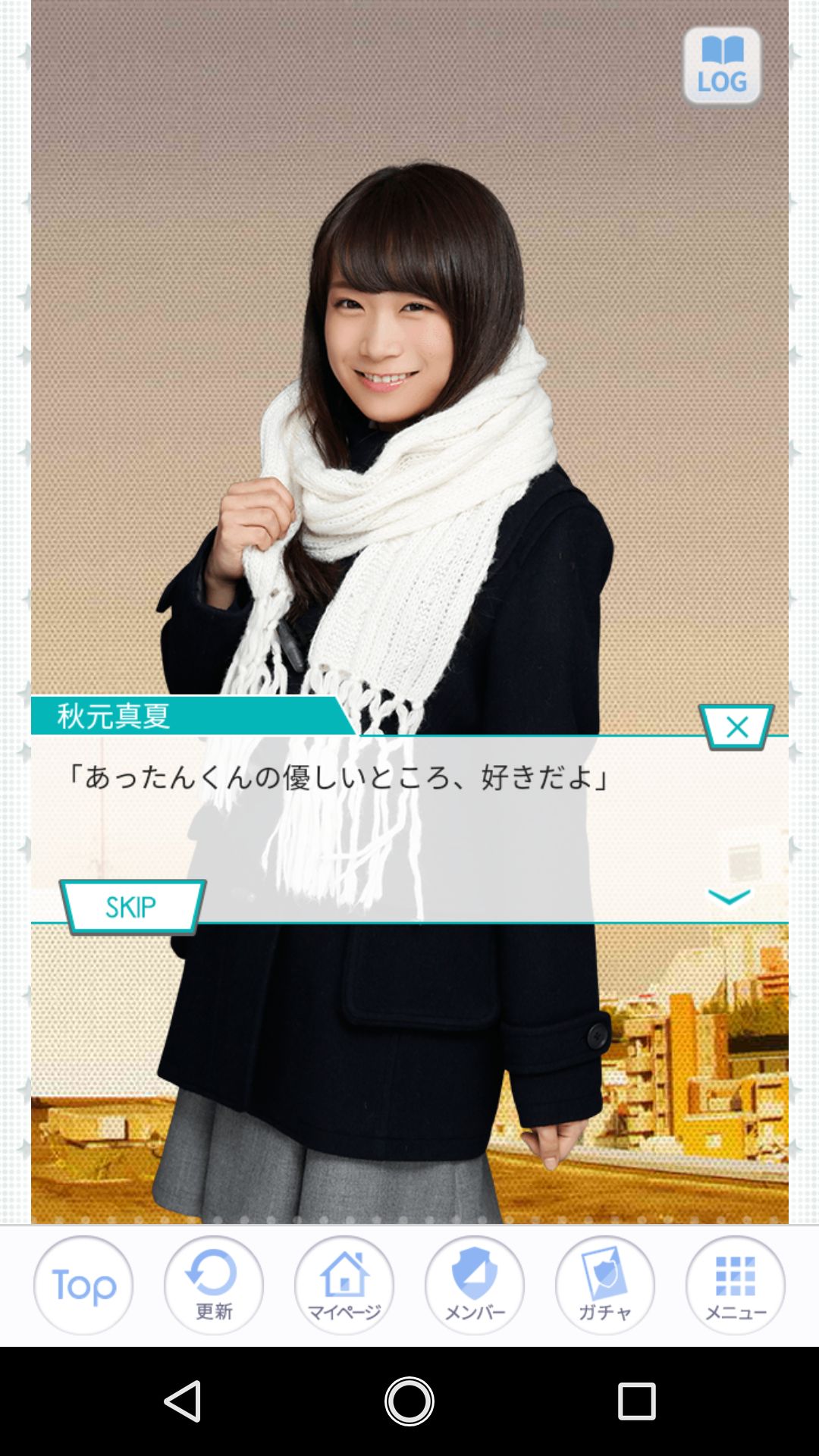The height and width of the screenshot is (1456, 819).
Task: Open the メニュー grid
Action: pos(736,1285)
